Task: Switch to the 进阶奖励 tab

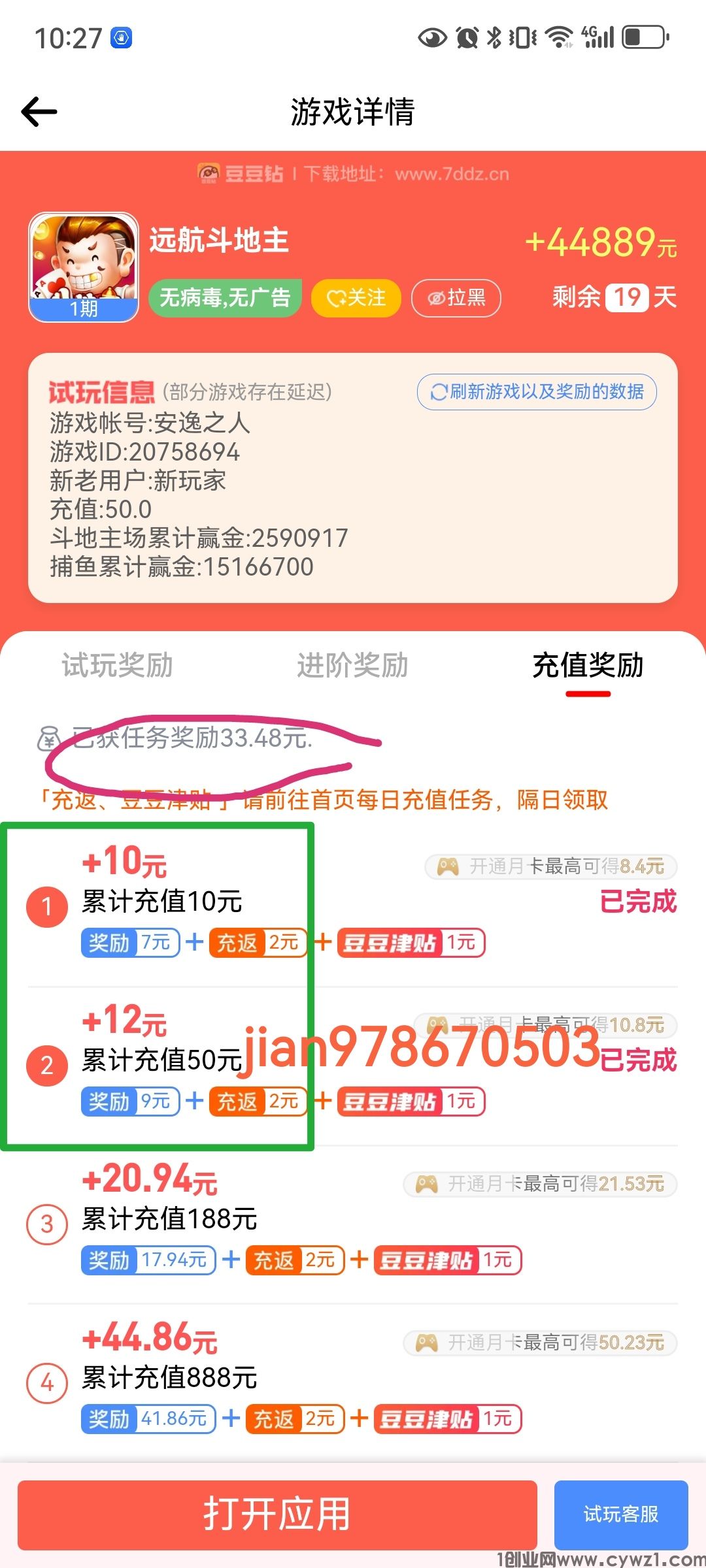Action: pos(352,665)
